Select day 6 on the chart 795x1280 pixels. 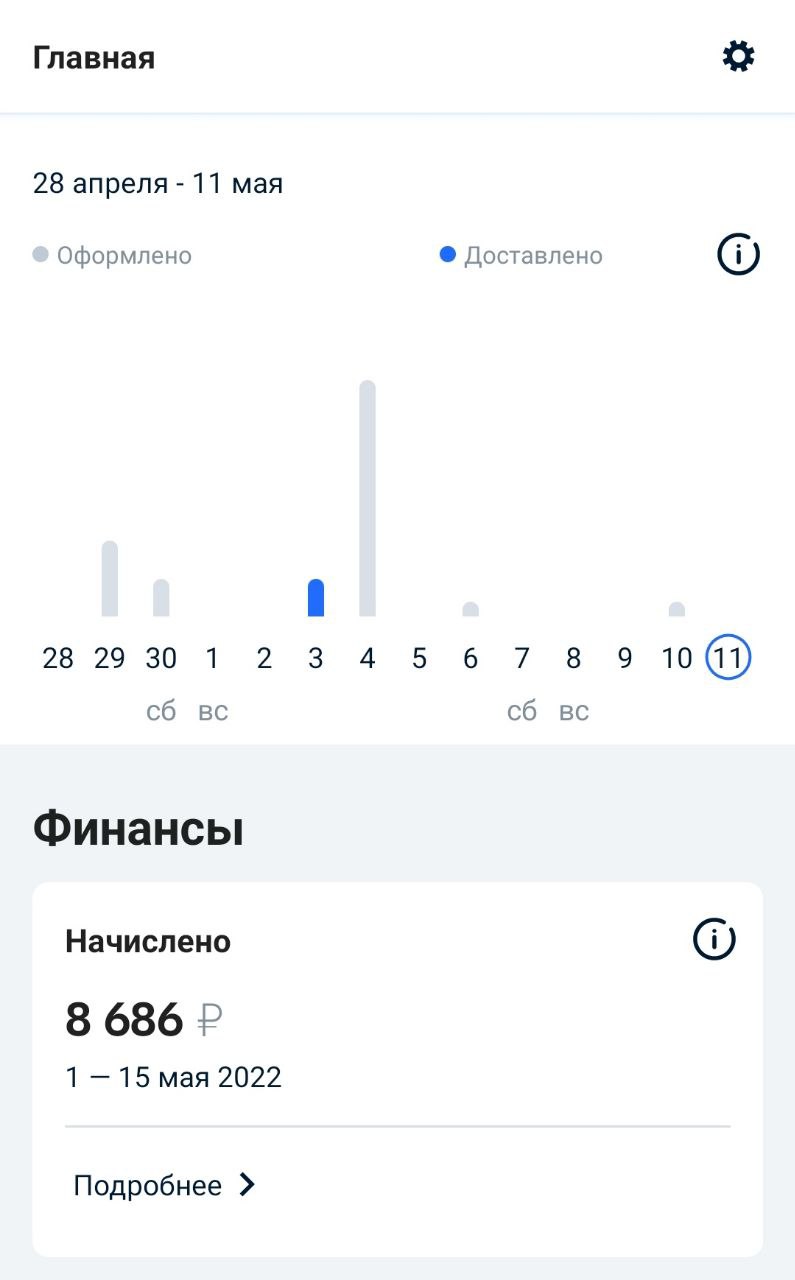(470, 658)
